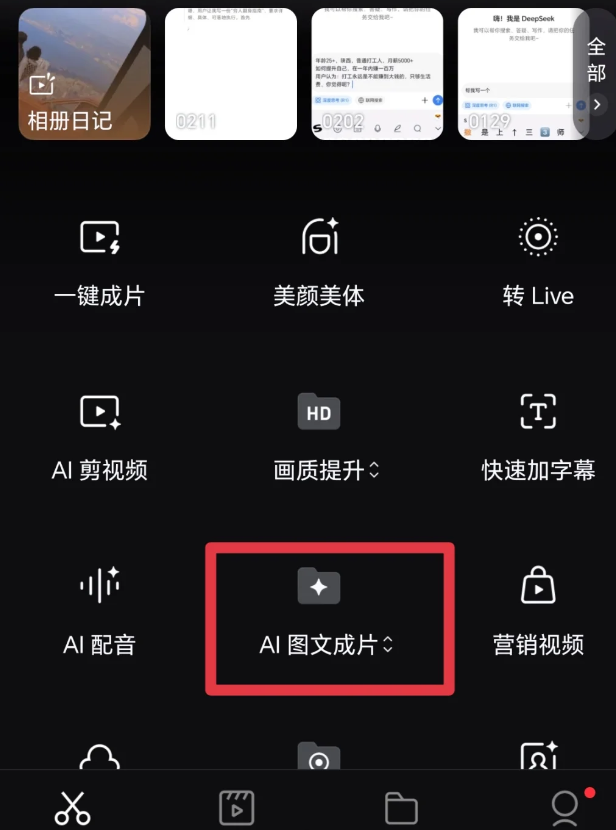Open the 相册日记 album card
616x830 pixels.
(84, 74)
